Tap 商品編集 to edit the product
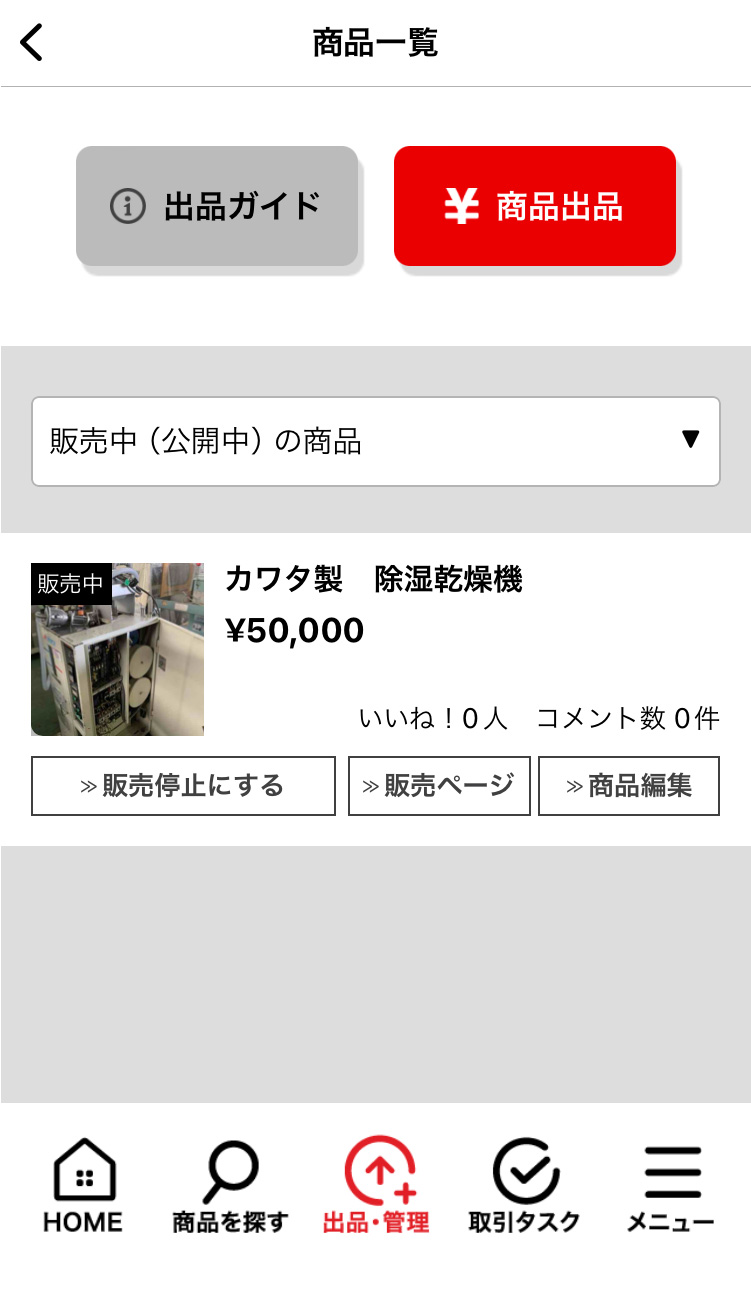The image size is (751, 1292). [x=629, y=786]
